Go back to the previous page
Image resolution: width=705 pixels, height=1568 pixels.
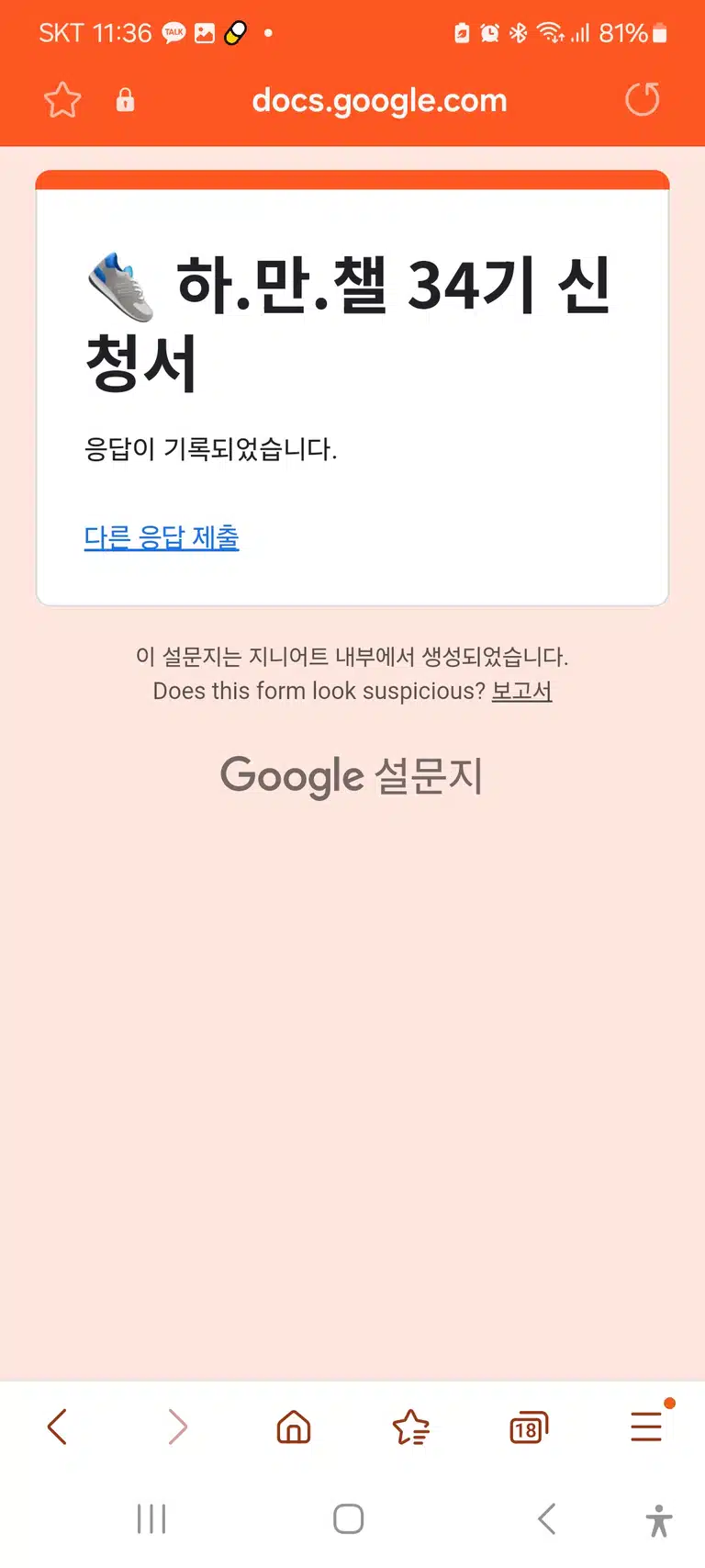tap(57, 1427)
